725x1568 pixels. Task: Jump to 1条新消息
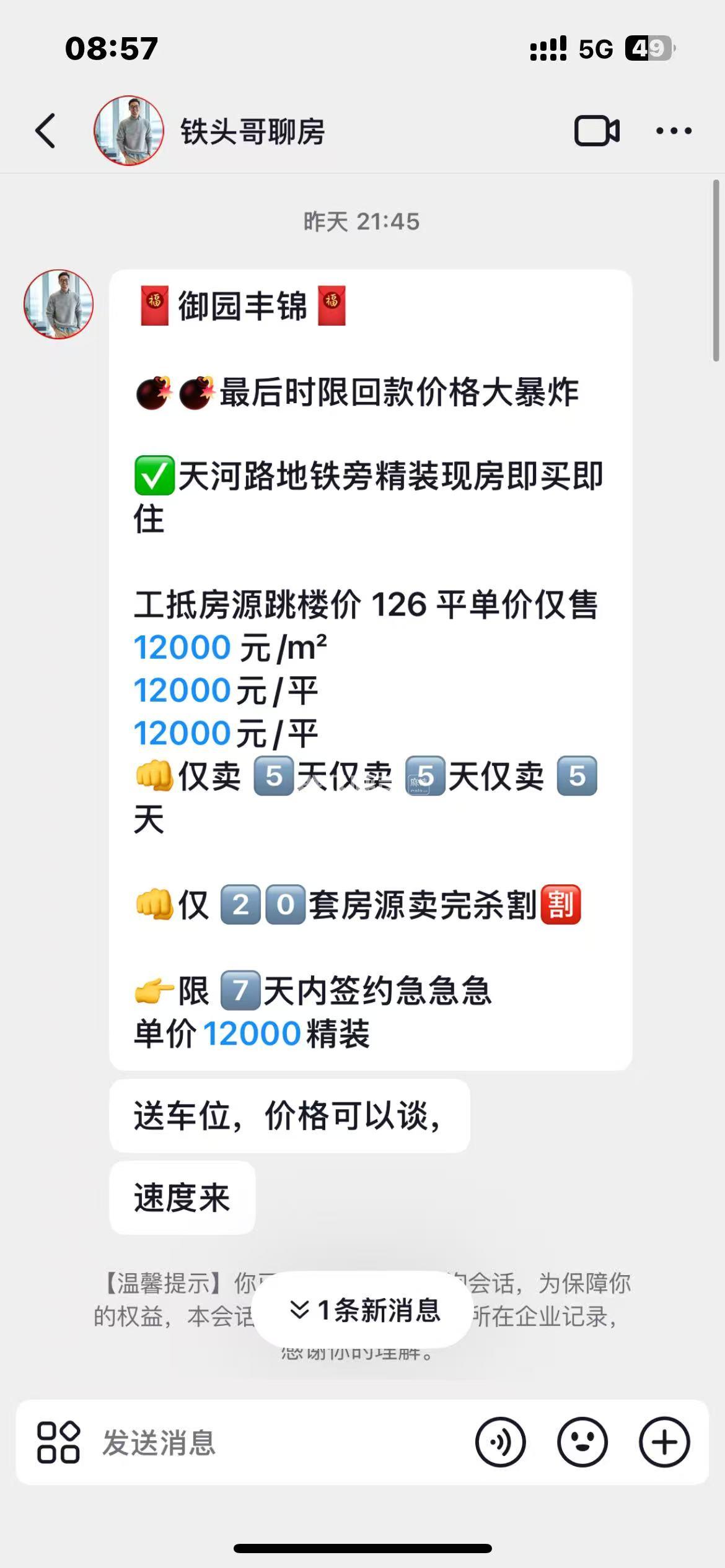pos(364,1310)
